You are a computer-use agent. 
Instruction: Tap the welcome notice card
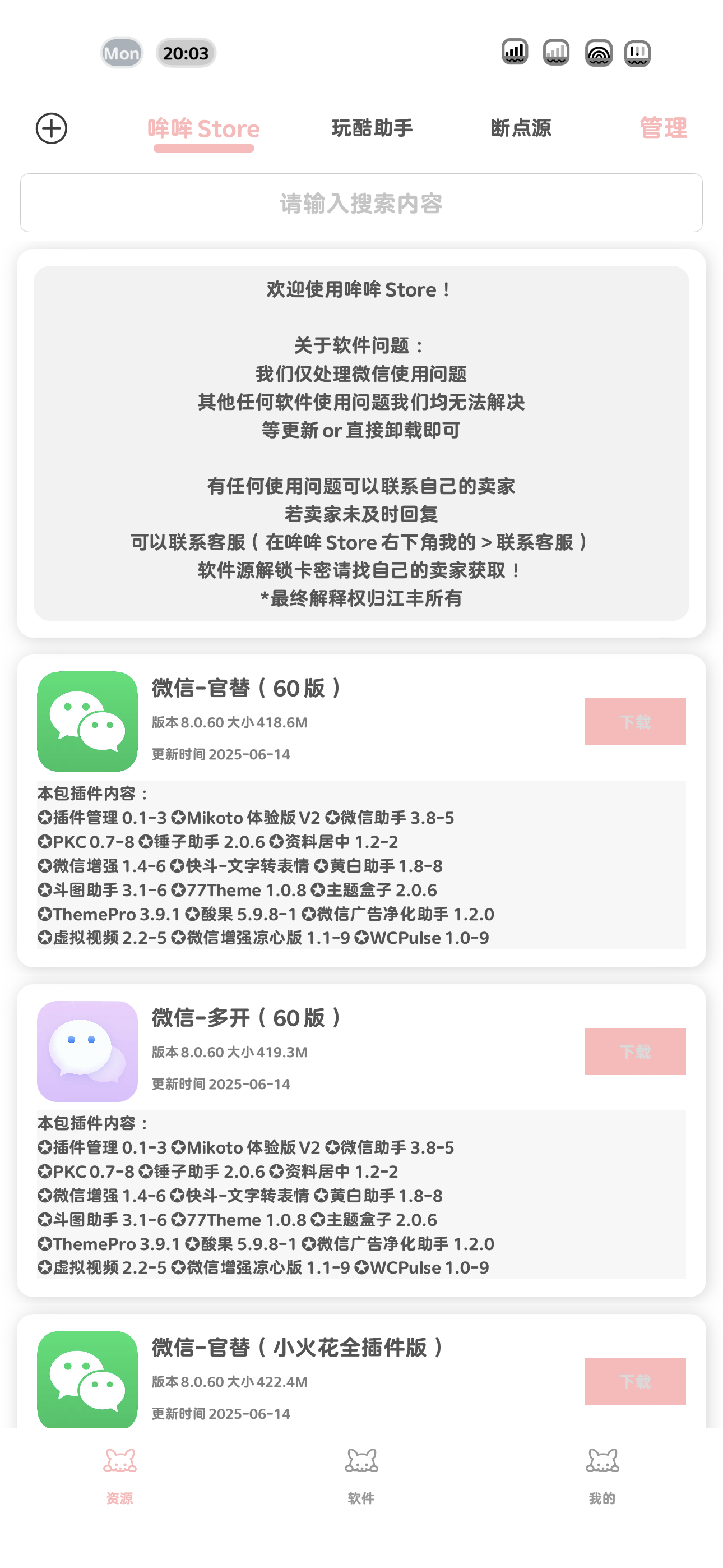[x=361, y=443]
